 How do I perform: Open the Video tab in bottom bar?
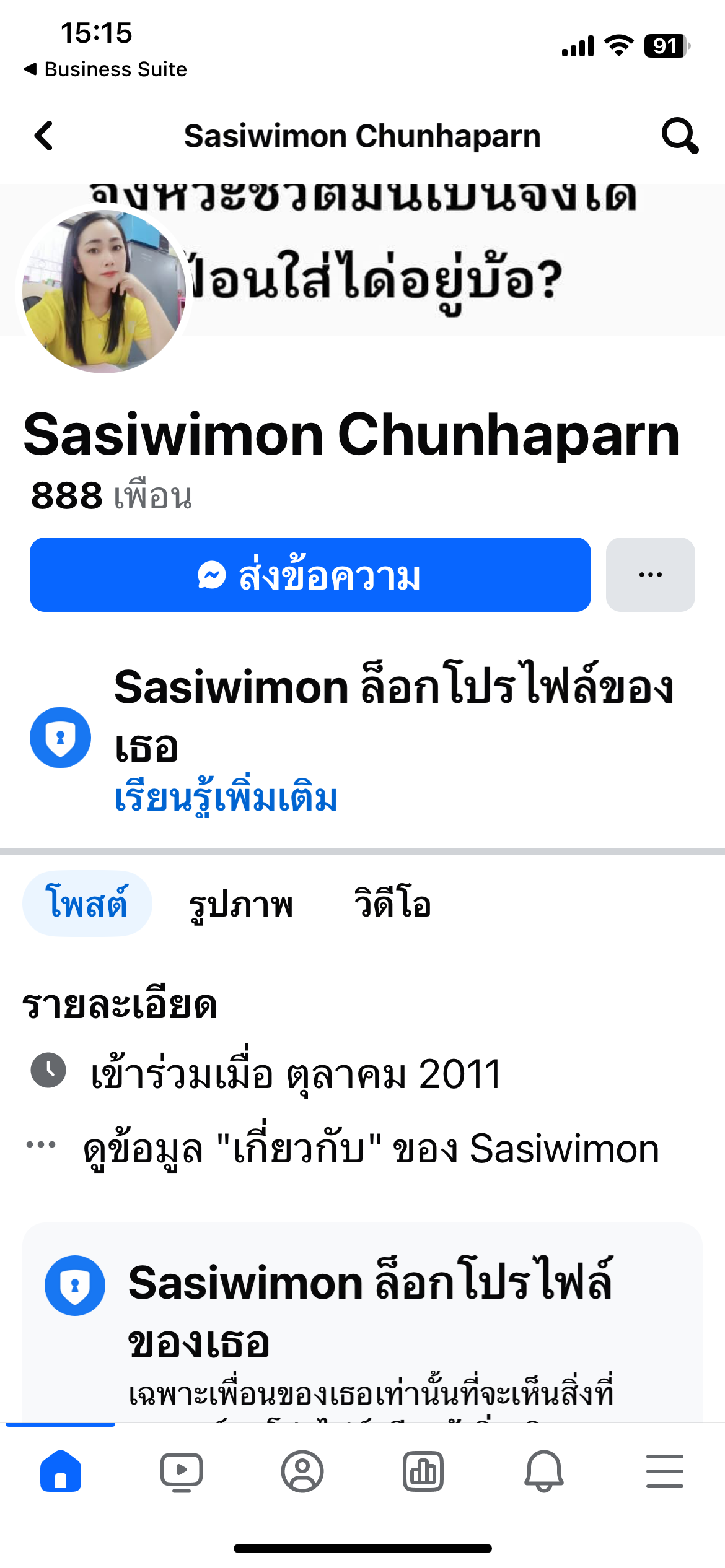click(182, 1471)
